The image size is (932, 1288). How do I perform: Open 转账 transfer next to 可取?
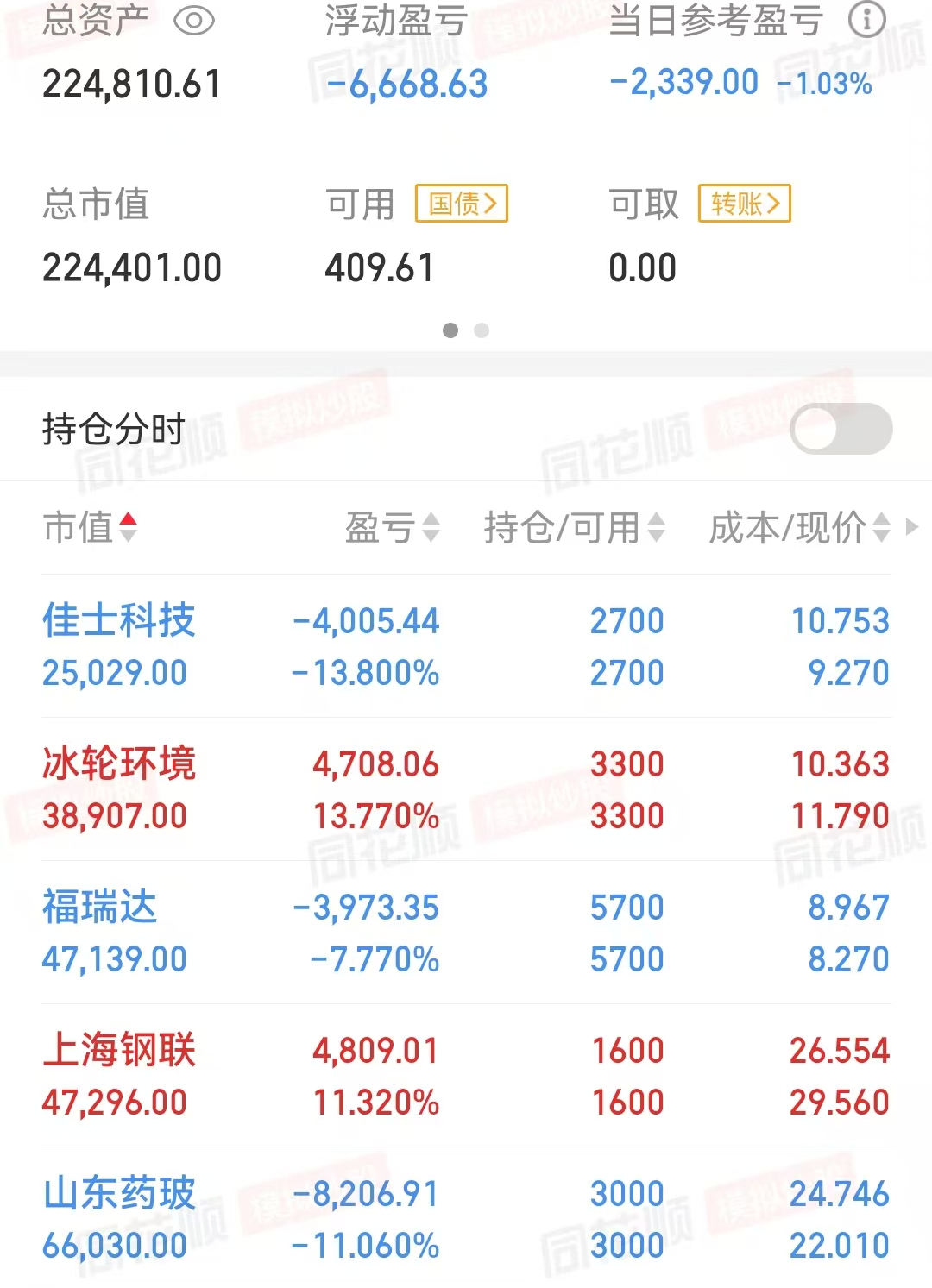[744, 204]
